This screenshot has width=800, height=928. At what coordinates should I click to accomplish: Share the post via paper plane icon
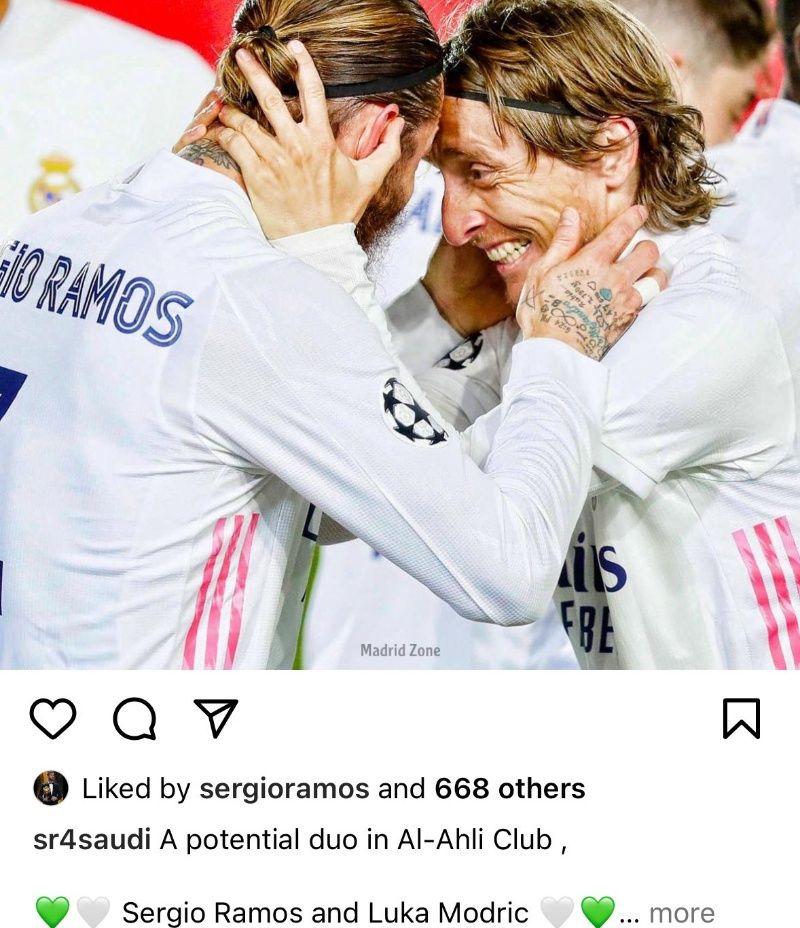tap(215, 718)
